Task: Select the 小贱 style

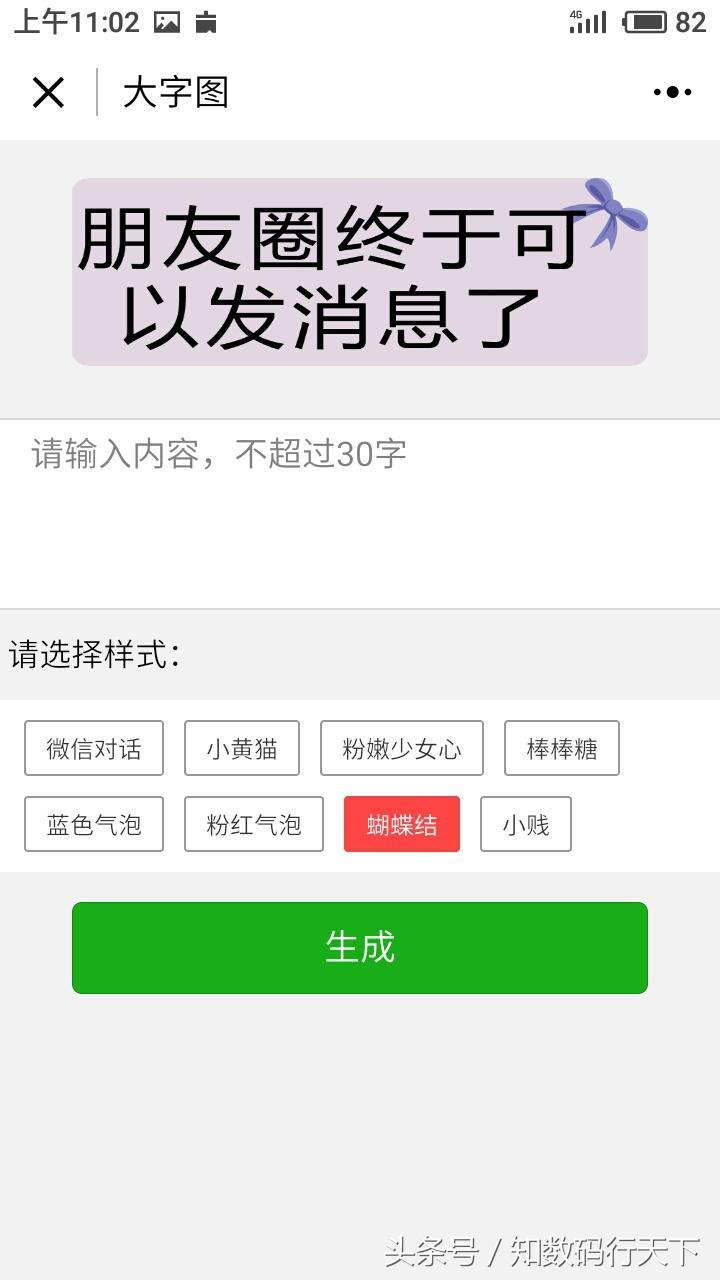Action: click(526, 824)
